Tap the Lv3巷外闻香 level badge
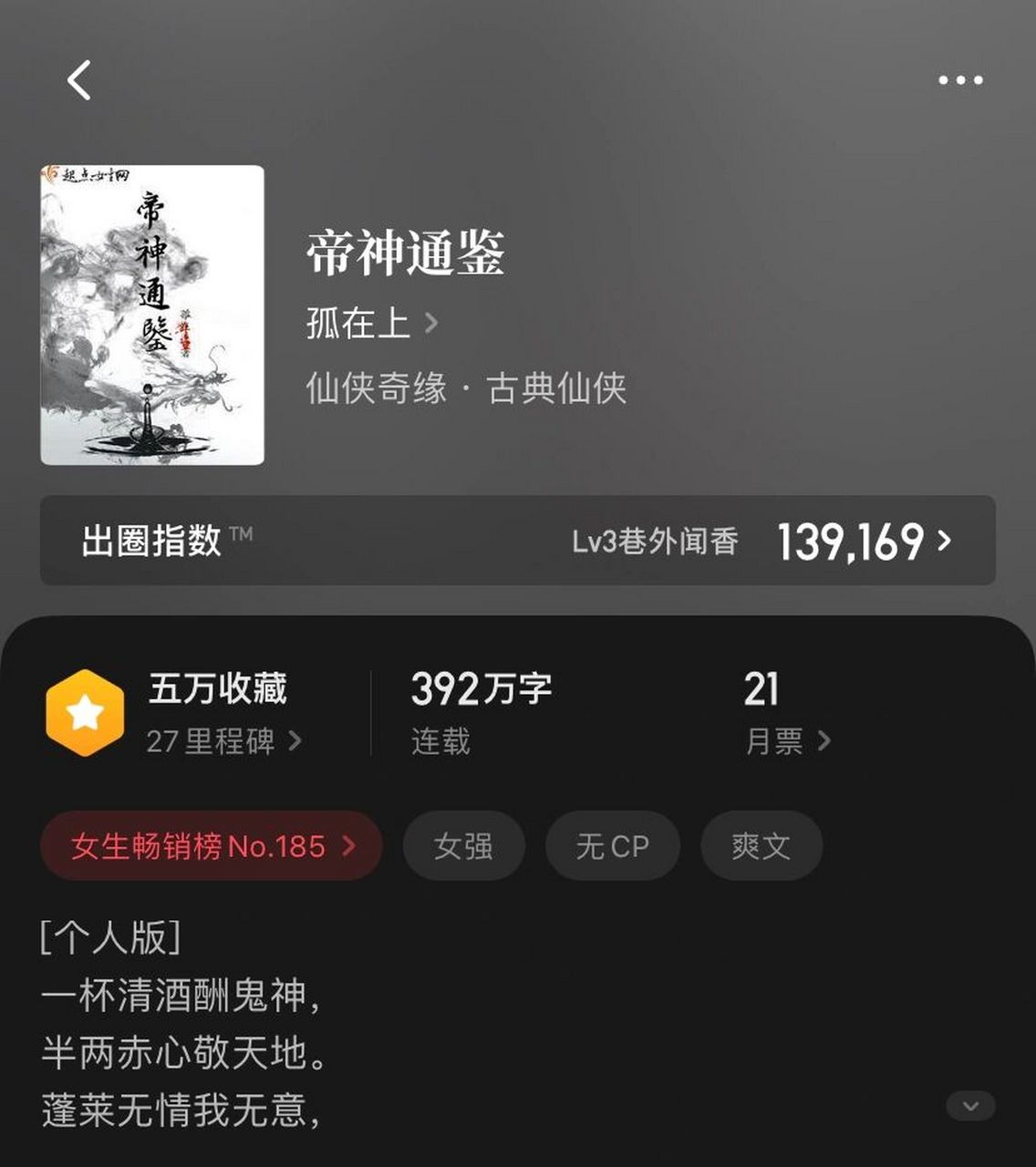 point(656,541)
